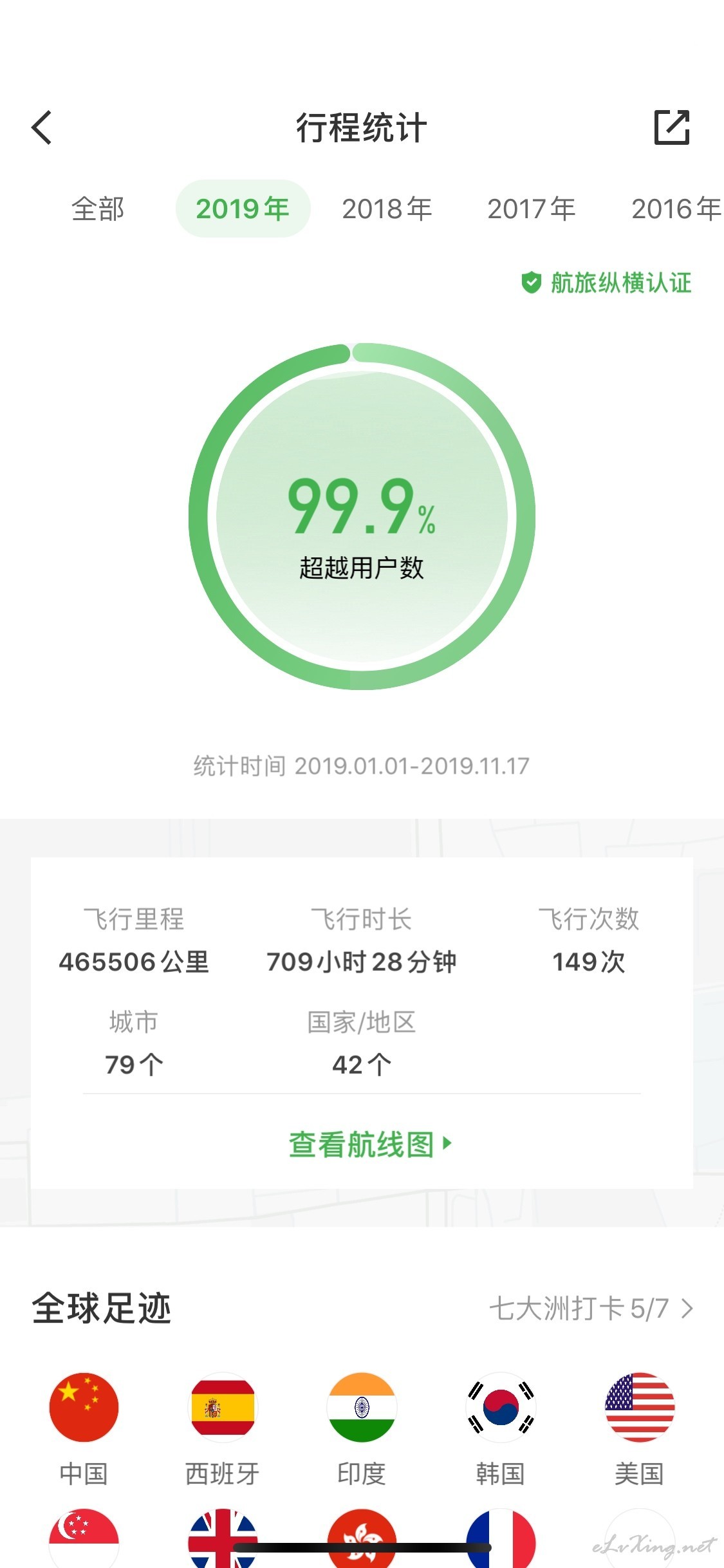
Task: Select the 2019年 tab
Action: coord(243,209)
